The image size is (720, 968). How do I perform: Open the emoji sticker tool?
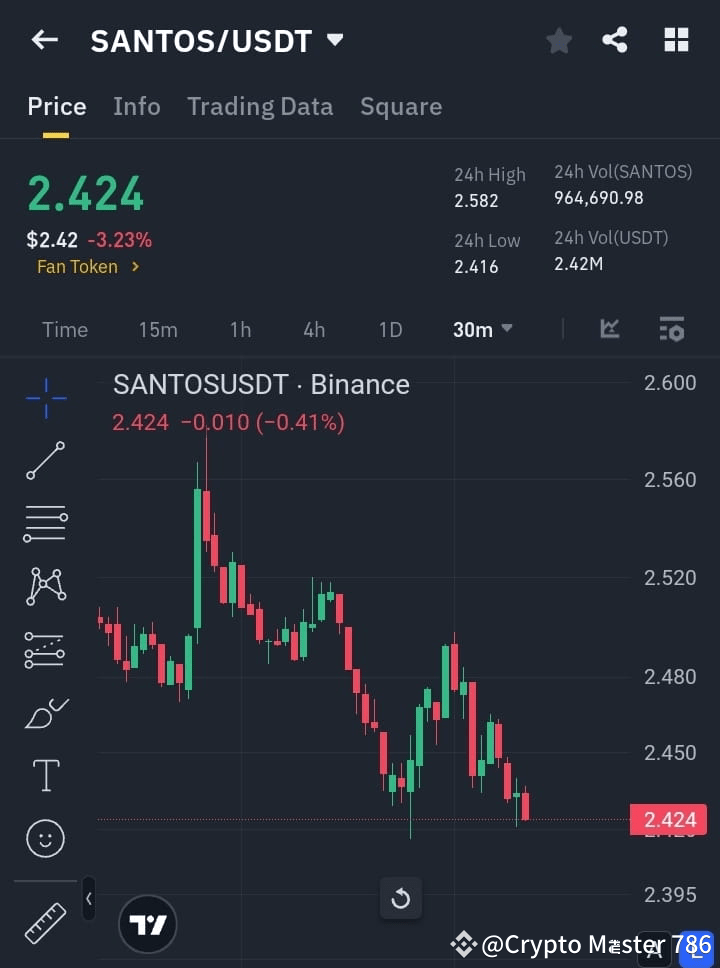45,838
